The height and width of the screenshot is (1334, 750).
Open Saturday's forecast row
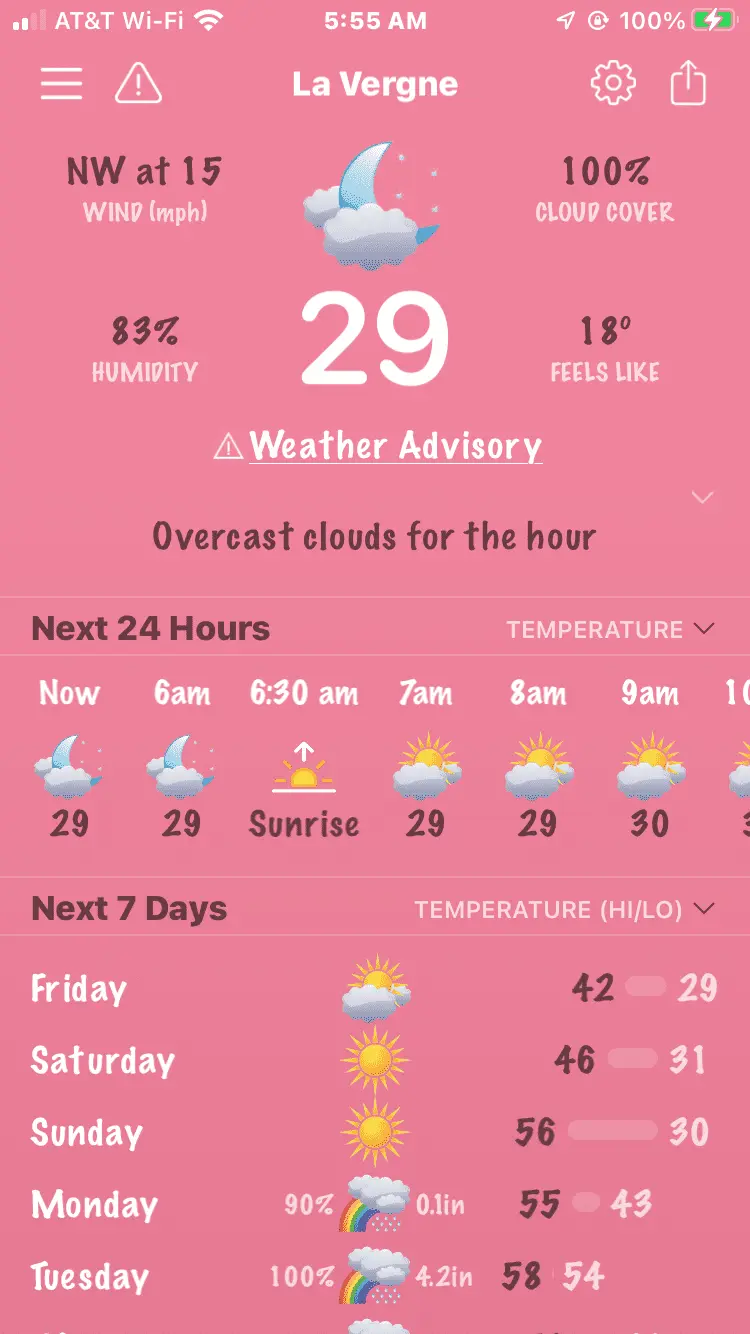tap(375, 1060)
